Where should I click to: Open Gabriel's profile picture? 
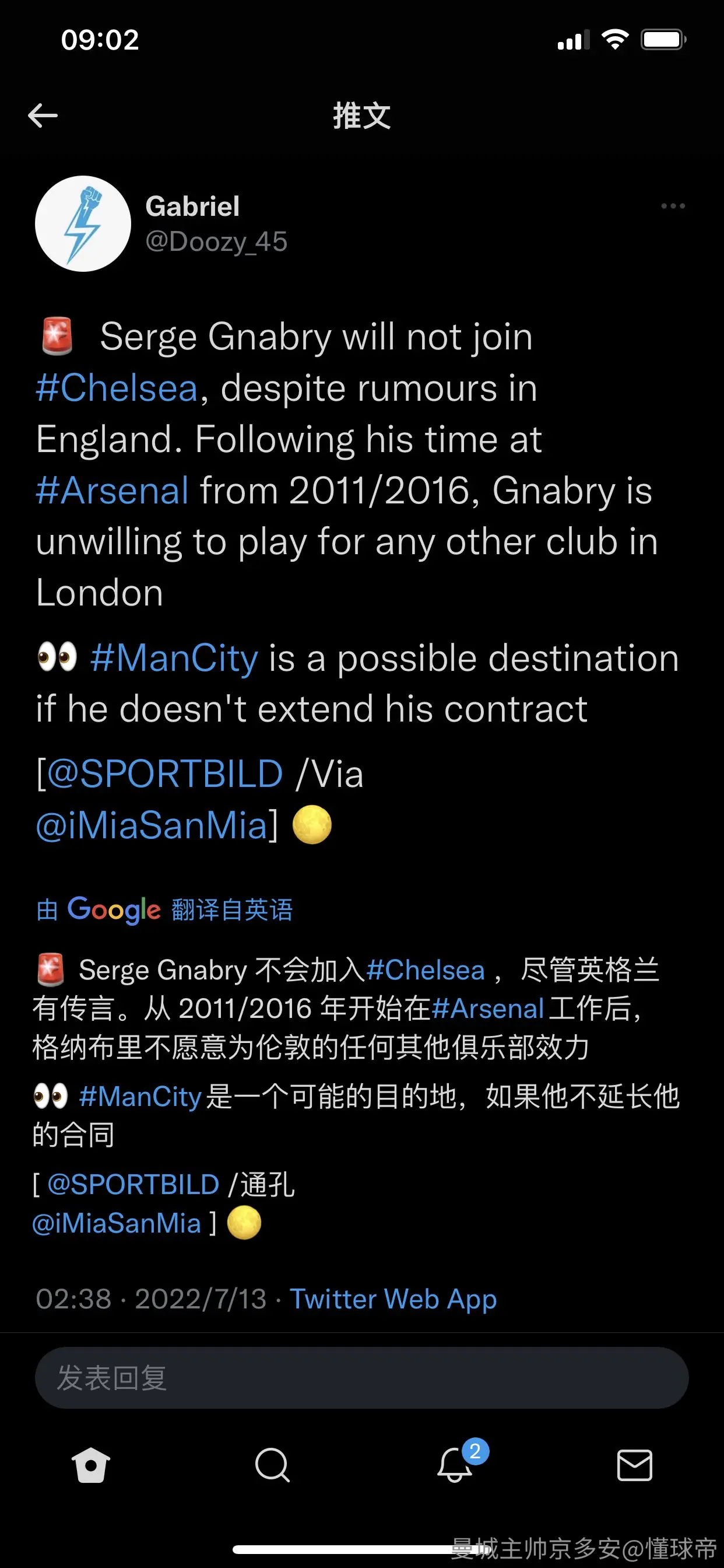click(x=83, y=224)
